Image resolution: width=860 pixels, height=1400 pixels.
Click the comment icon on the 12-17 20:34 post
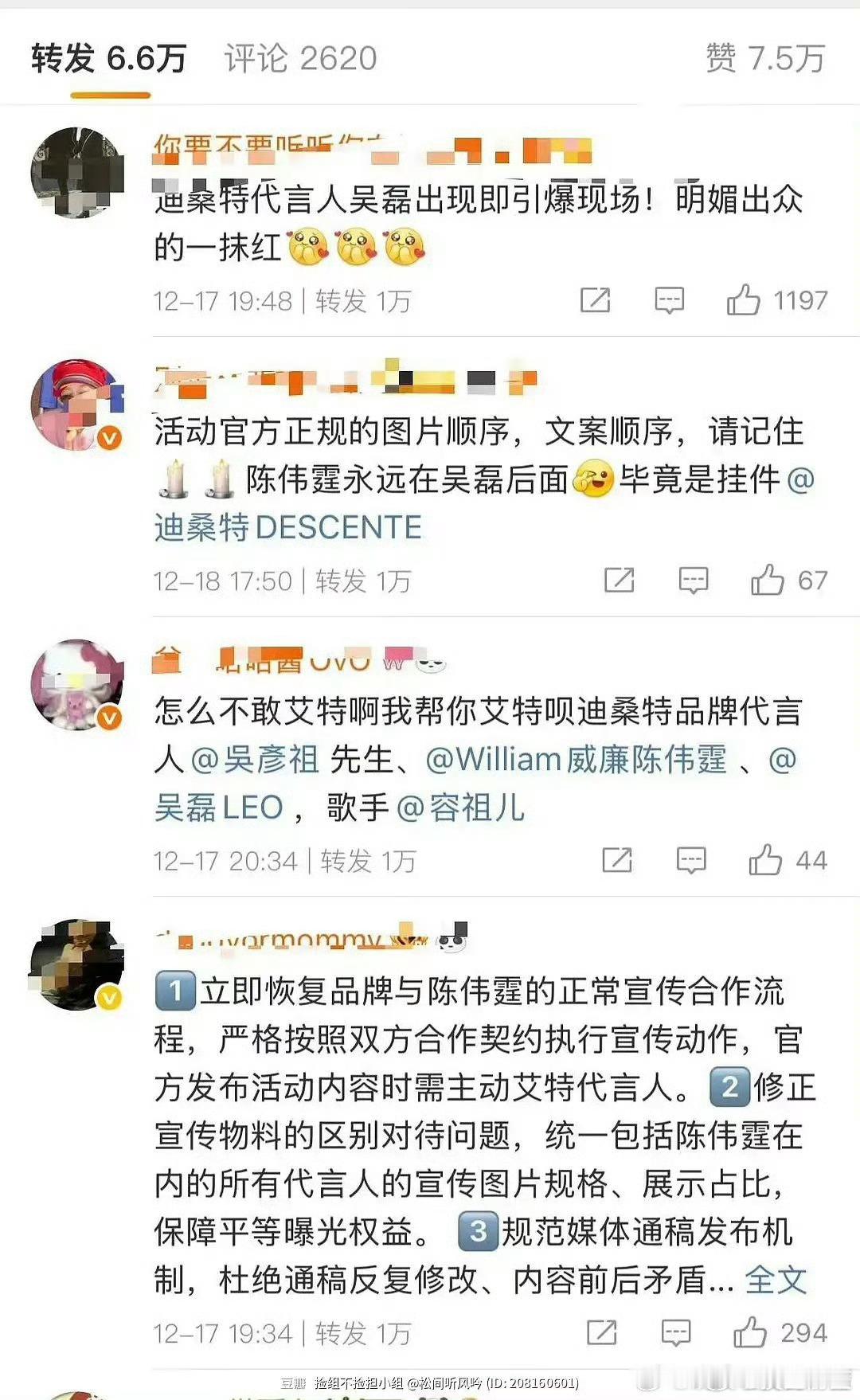(x=693, y=860)
